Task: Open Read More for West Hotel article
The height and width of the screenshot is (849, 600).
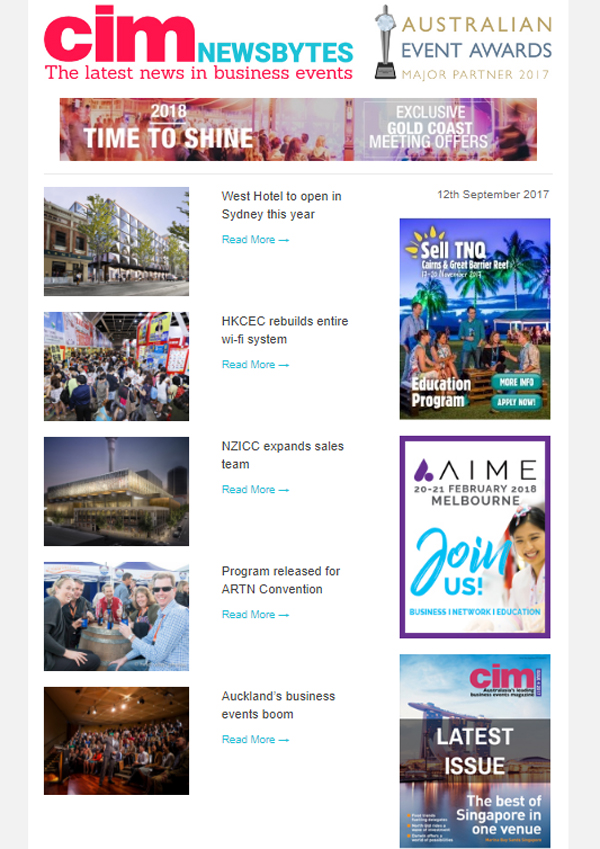Action: 255,240
